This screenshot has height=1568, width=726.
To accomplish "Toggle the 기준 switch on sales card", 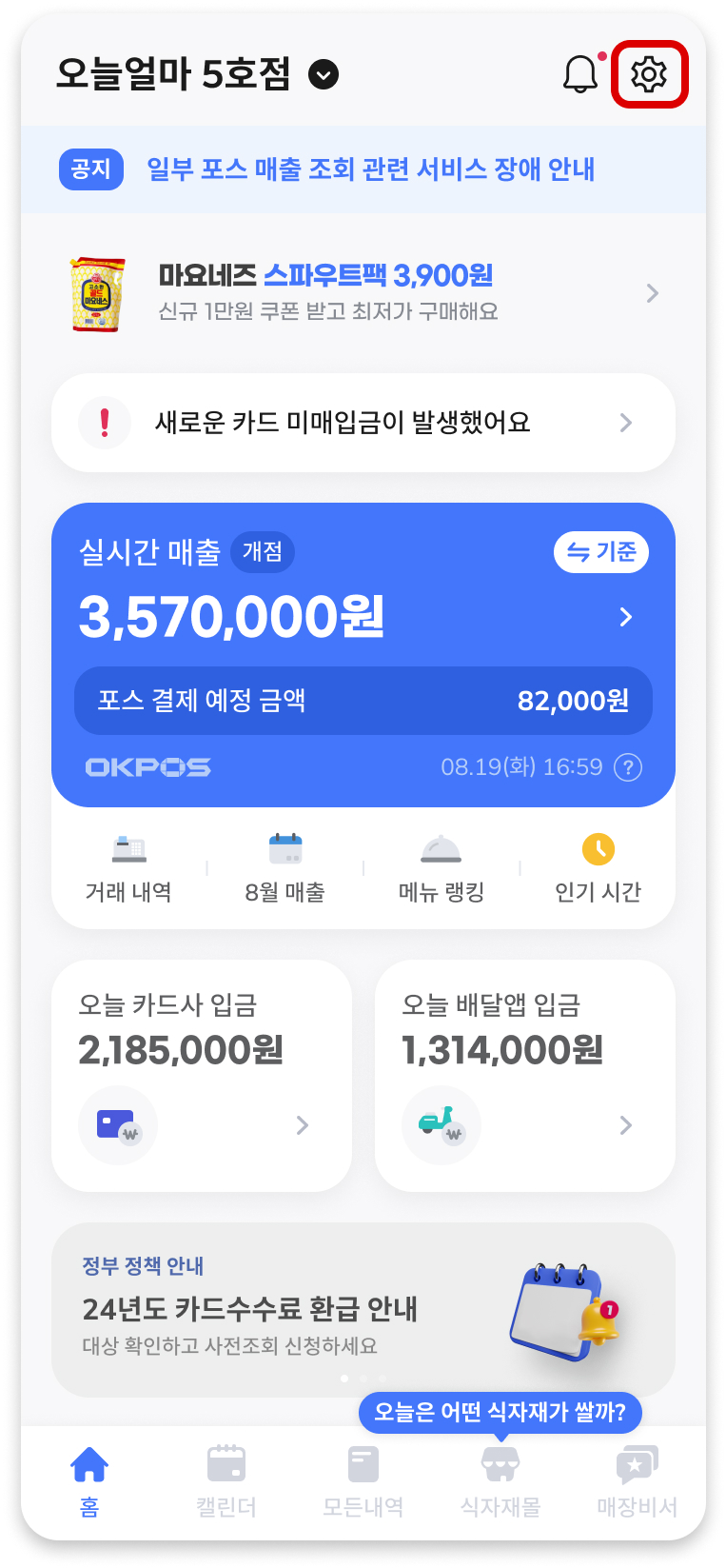I will [600, 552].
